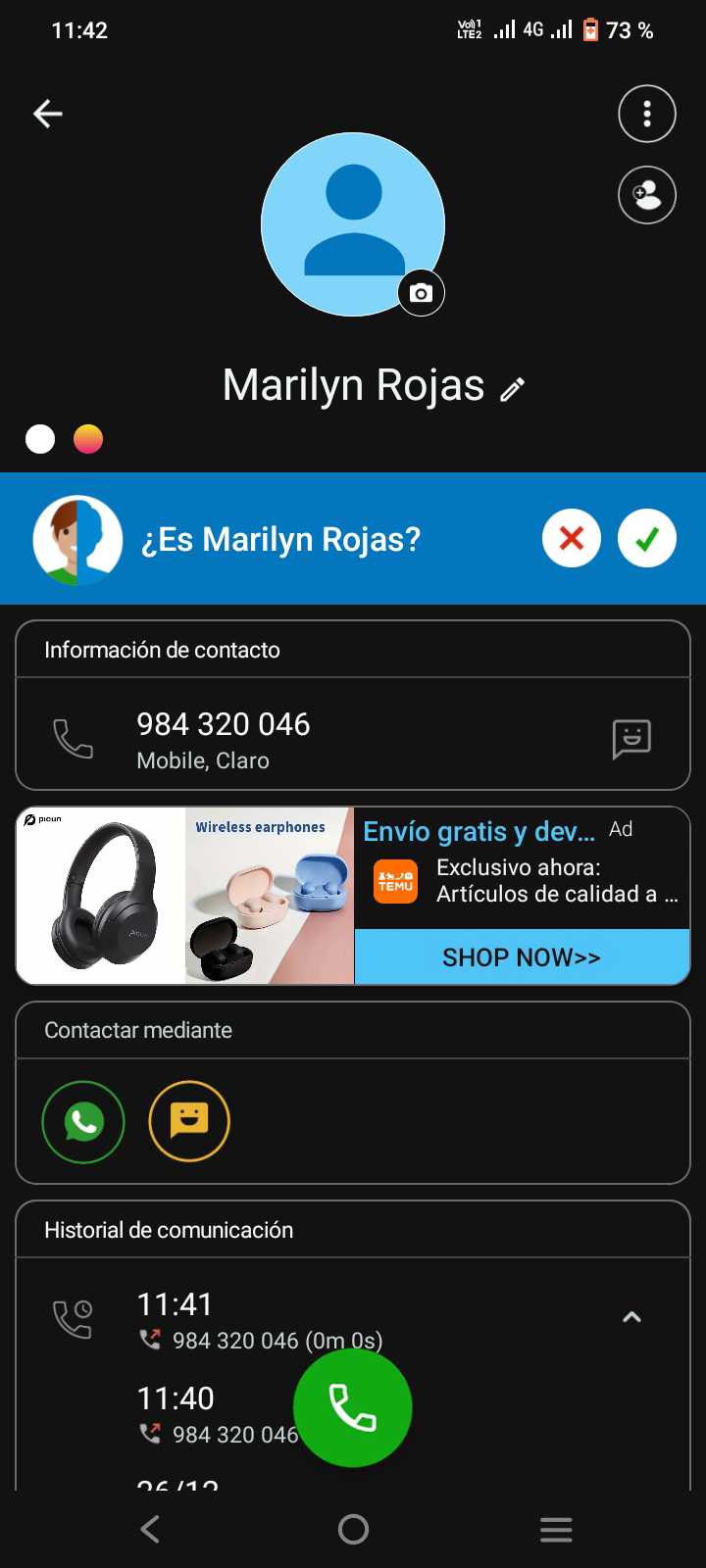Change the contact photo via camera icon

point(421,293)
